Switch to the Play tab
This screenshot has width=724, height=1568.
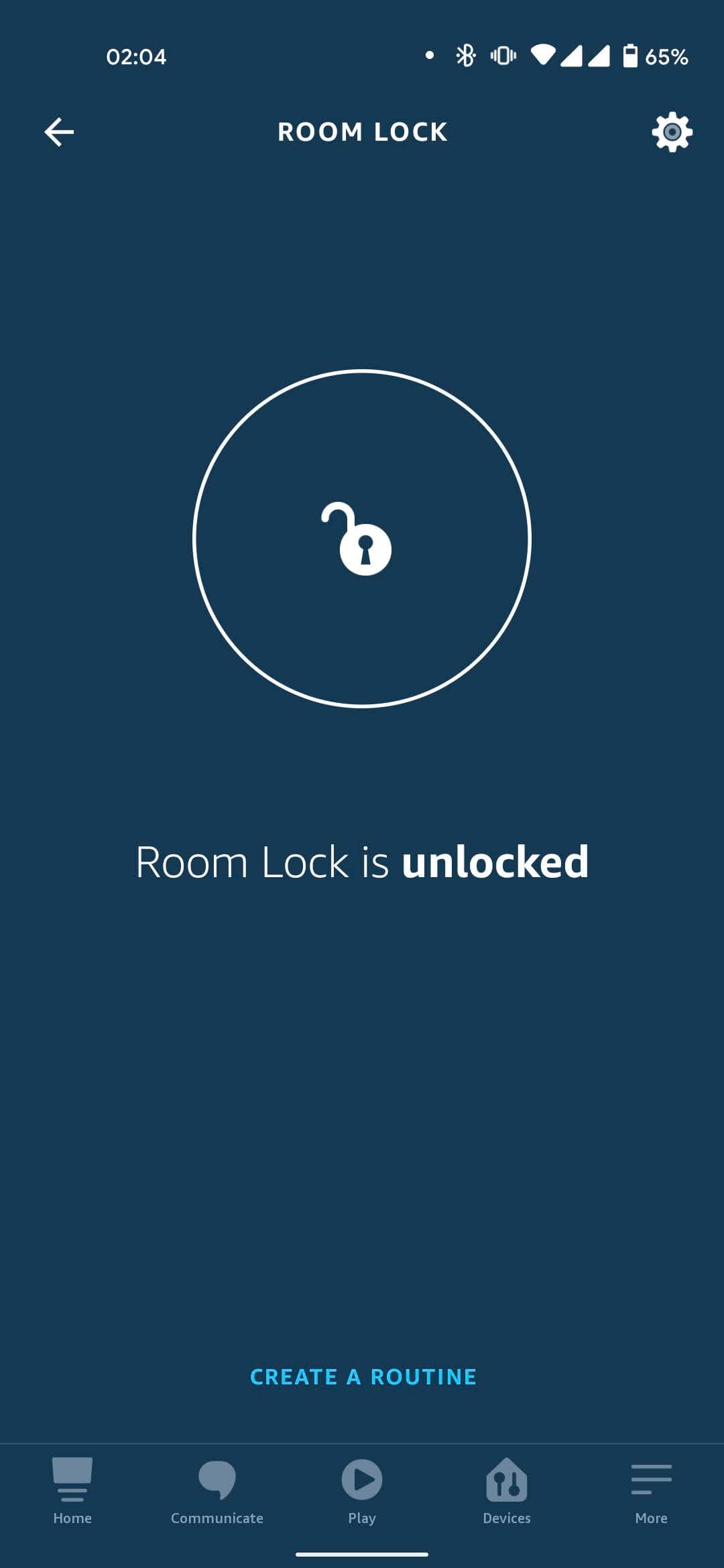point(362,1489)
